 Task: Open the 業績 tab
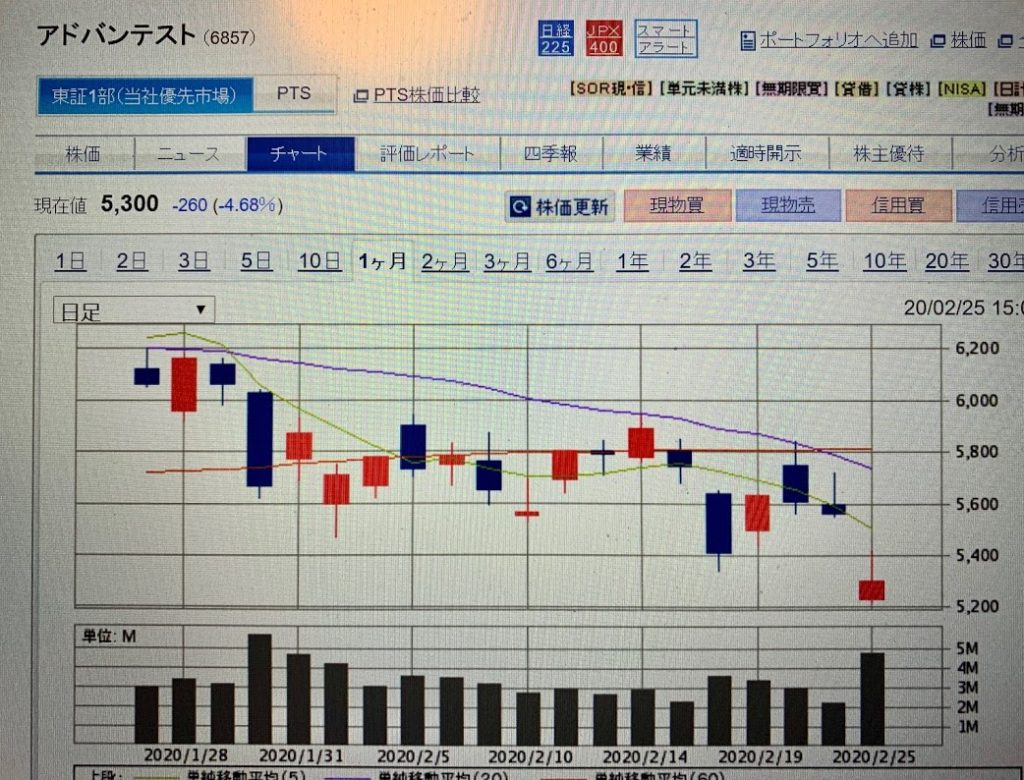click(653, 154)
